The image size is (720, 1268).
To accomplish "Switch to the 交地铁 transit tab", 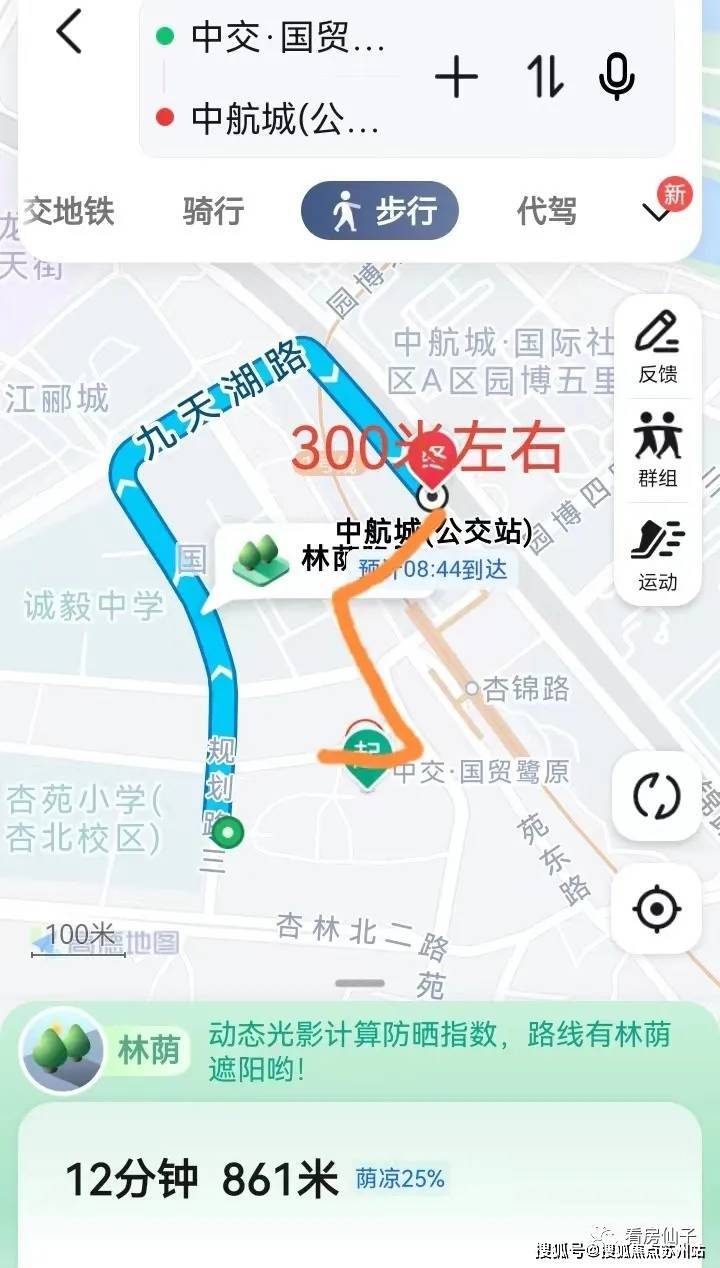I will pyautogui.click(x=70, y=211).
